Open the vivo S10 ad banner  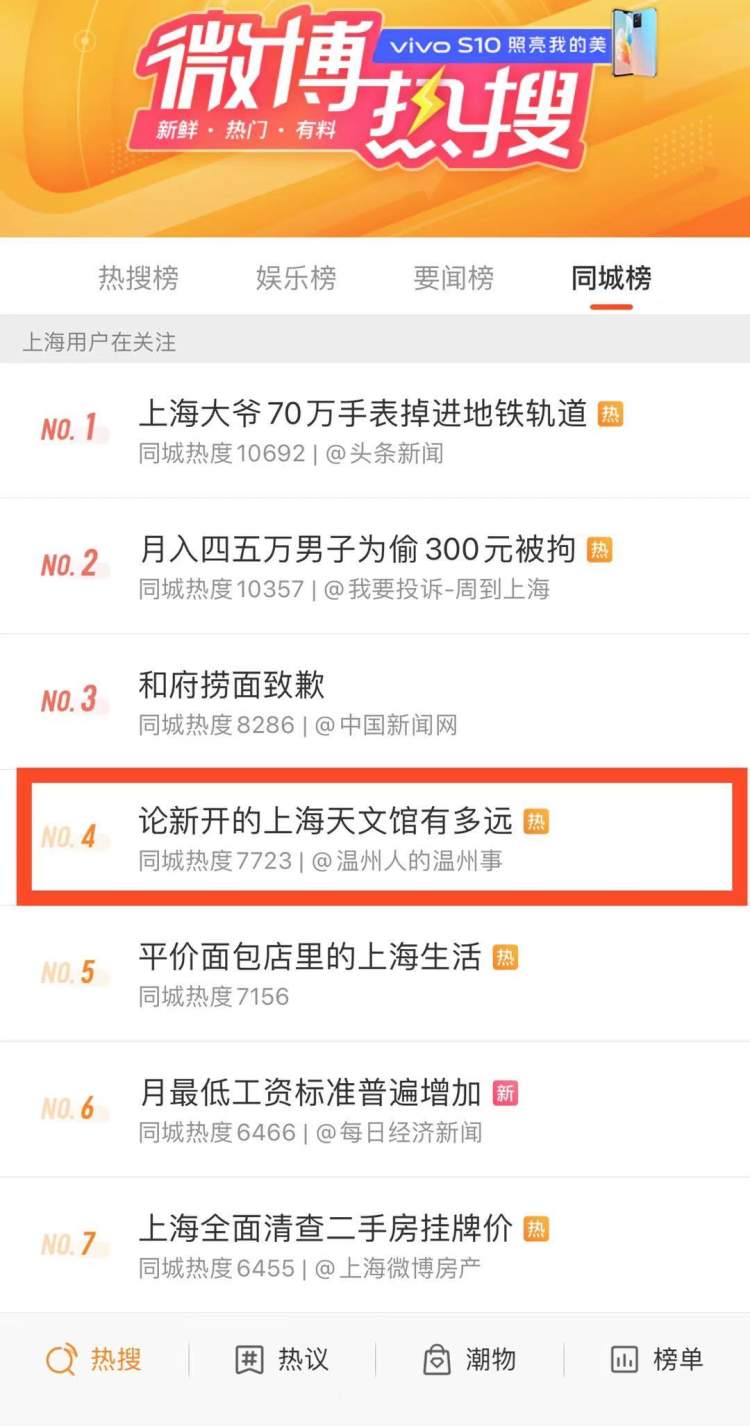point(515,44)
